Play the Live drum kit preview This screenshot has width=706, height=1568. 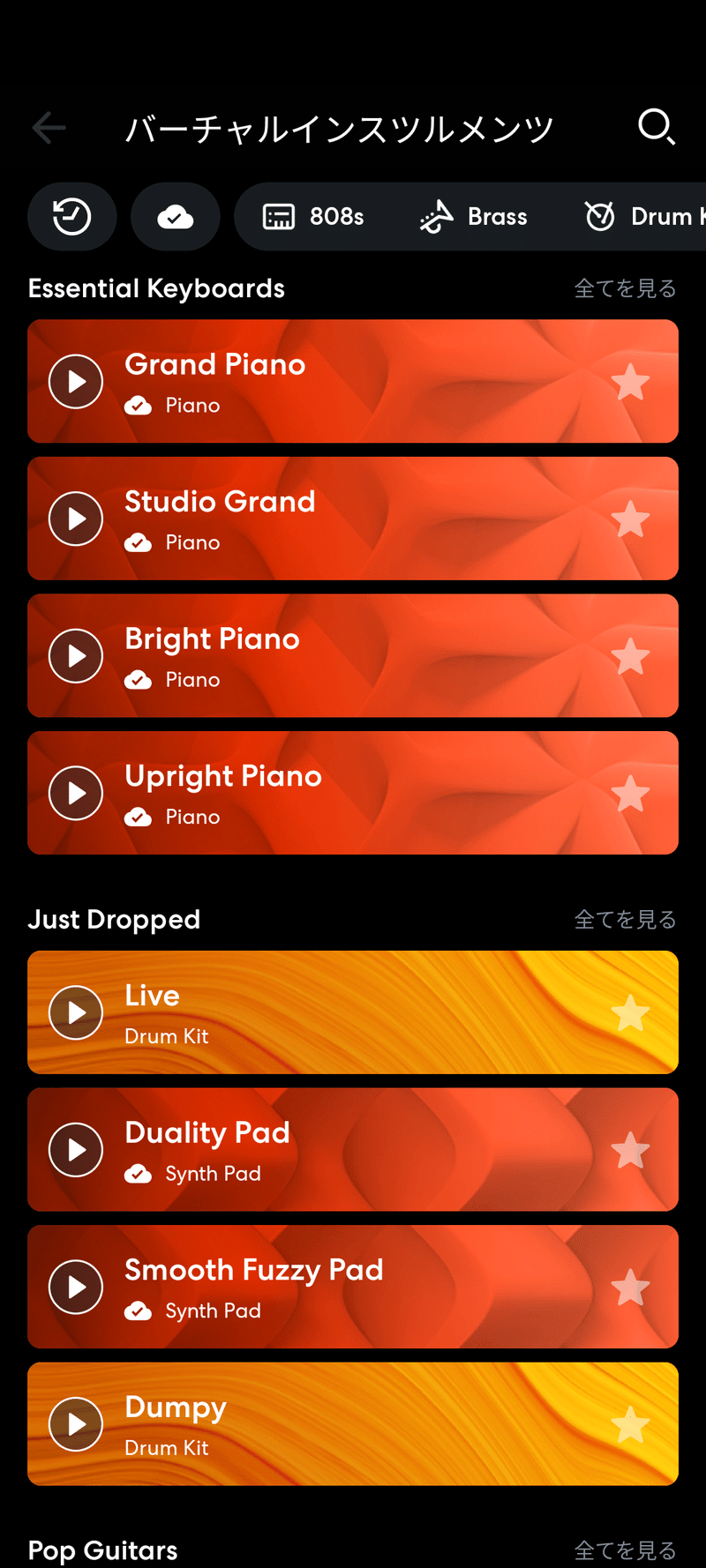(x=76, y=1012)
